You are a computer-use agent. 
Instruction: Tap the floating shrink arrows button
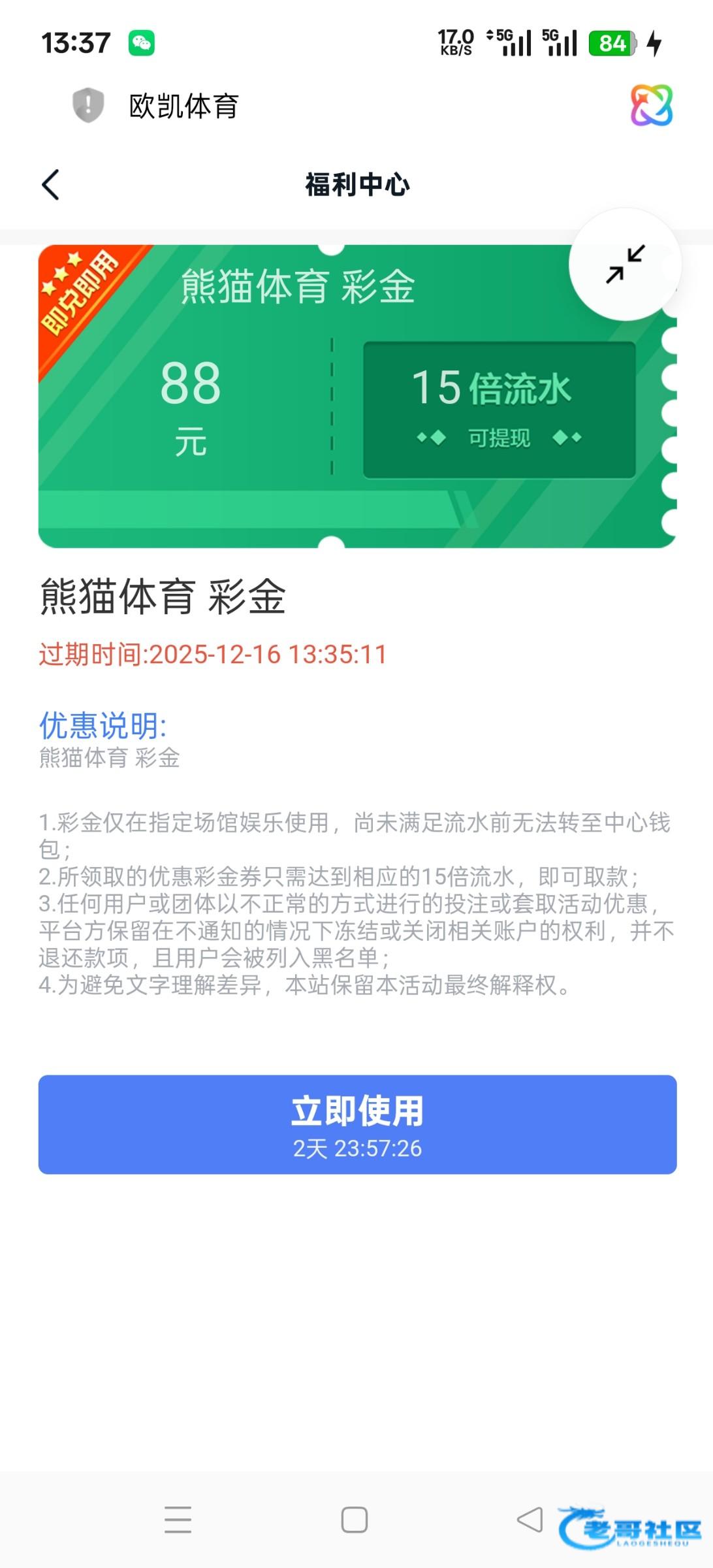tap(626, 264)
